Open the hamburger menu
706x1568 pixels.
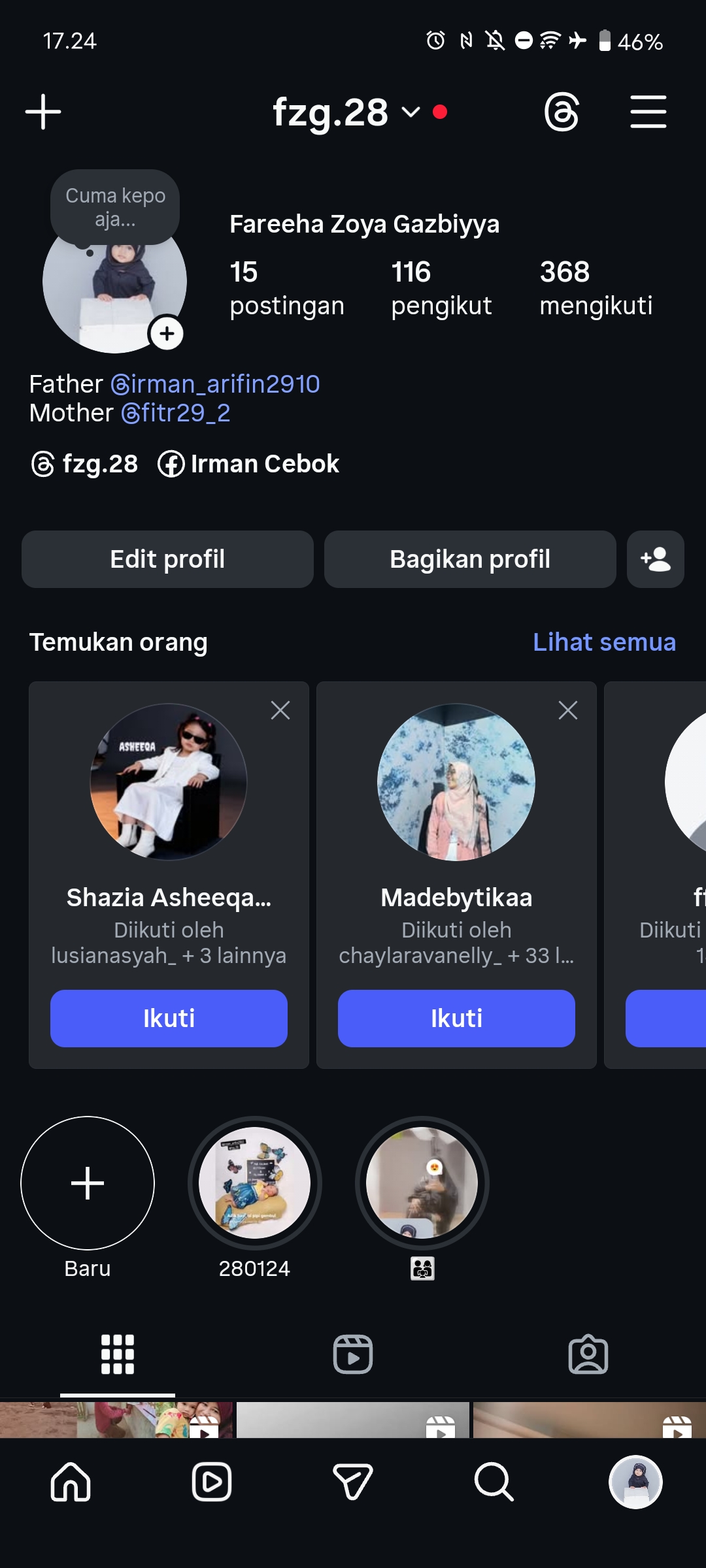click(x=648, y=112)
